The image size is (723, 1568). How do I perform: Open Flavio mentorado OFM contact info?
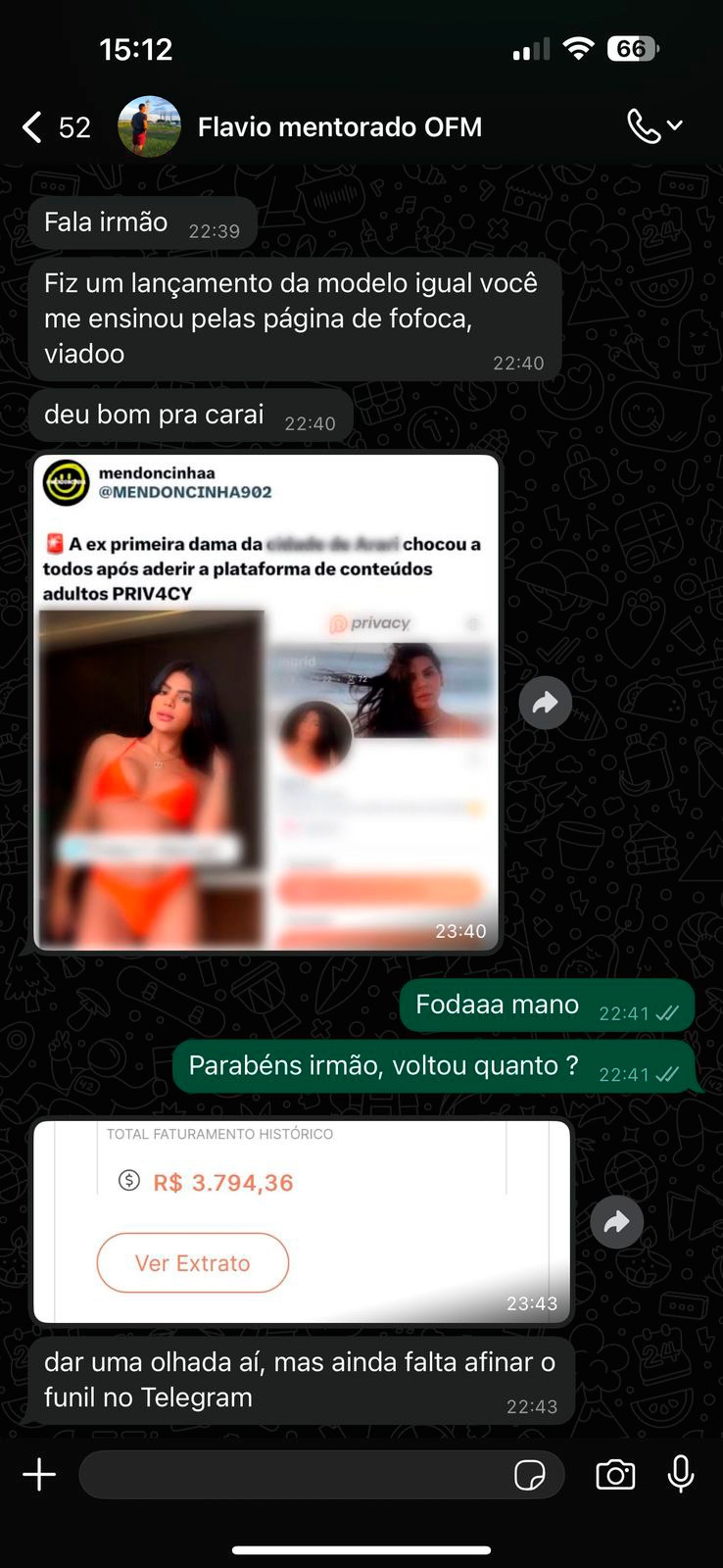(339, 127)
